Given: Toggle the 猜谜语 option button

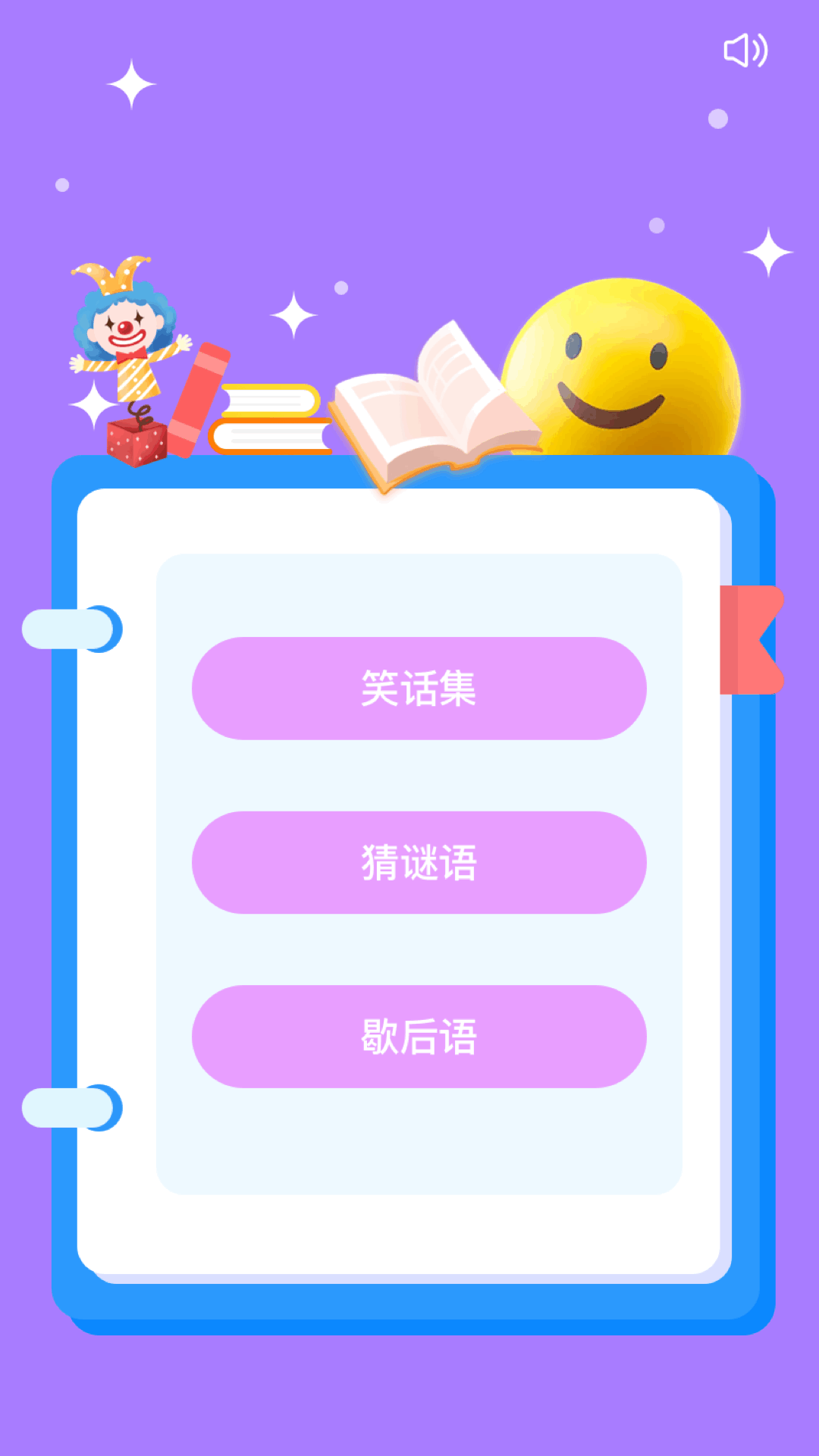Looking at the screenshot, I should click(419, 862).
